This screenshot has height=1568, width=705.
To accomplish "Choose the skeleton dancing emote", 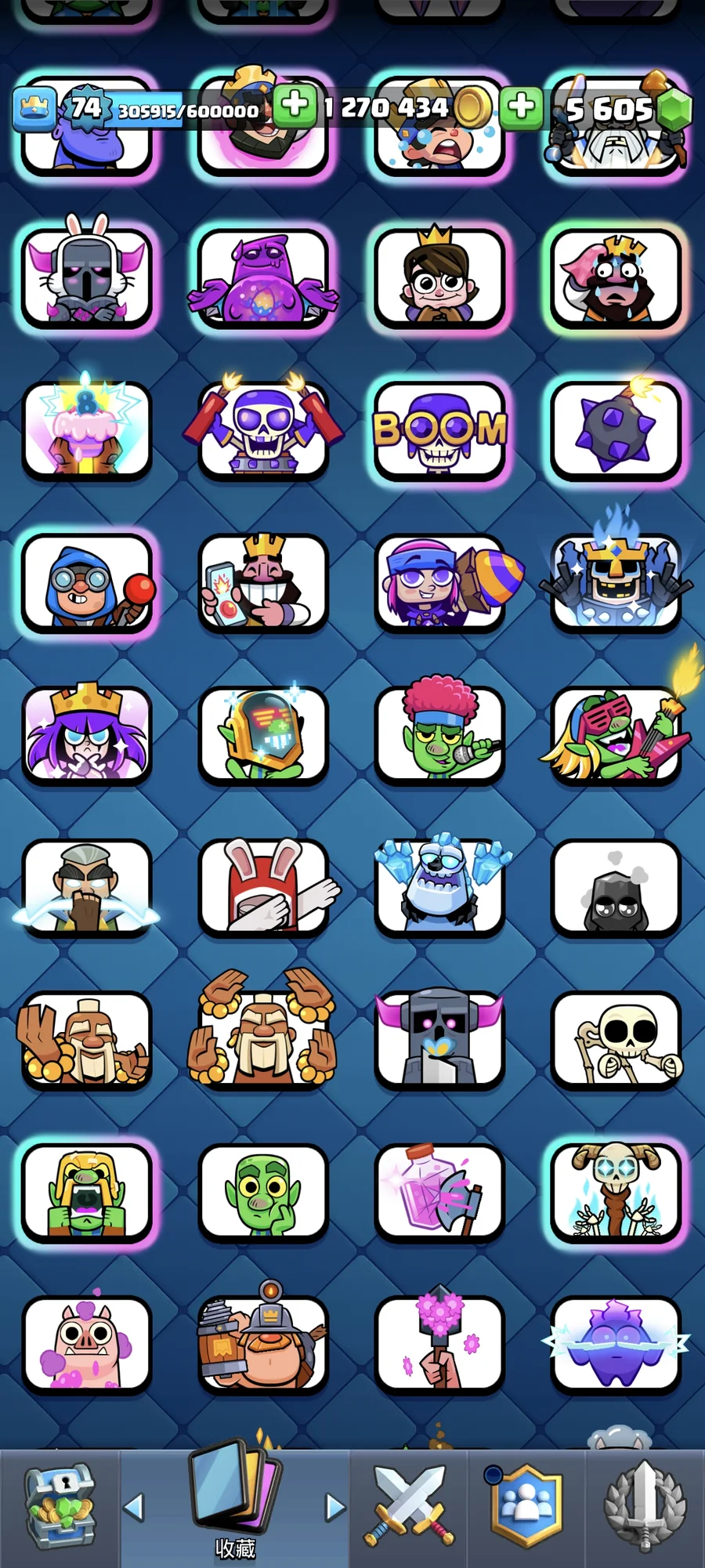I will tap(616, 1040).
